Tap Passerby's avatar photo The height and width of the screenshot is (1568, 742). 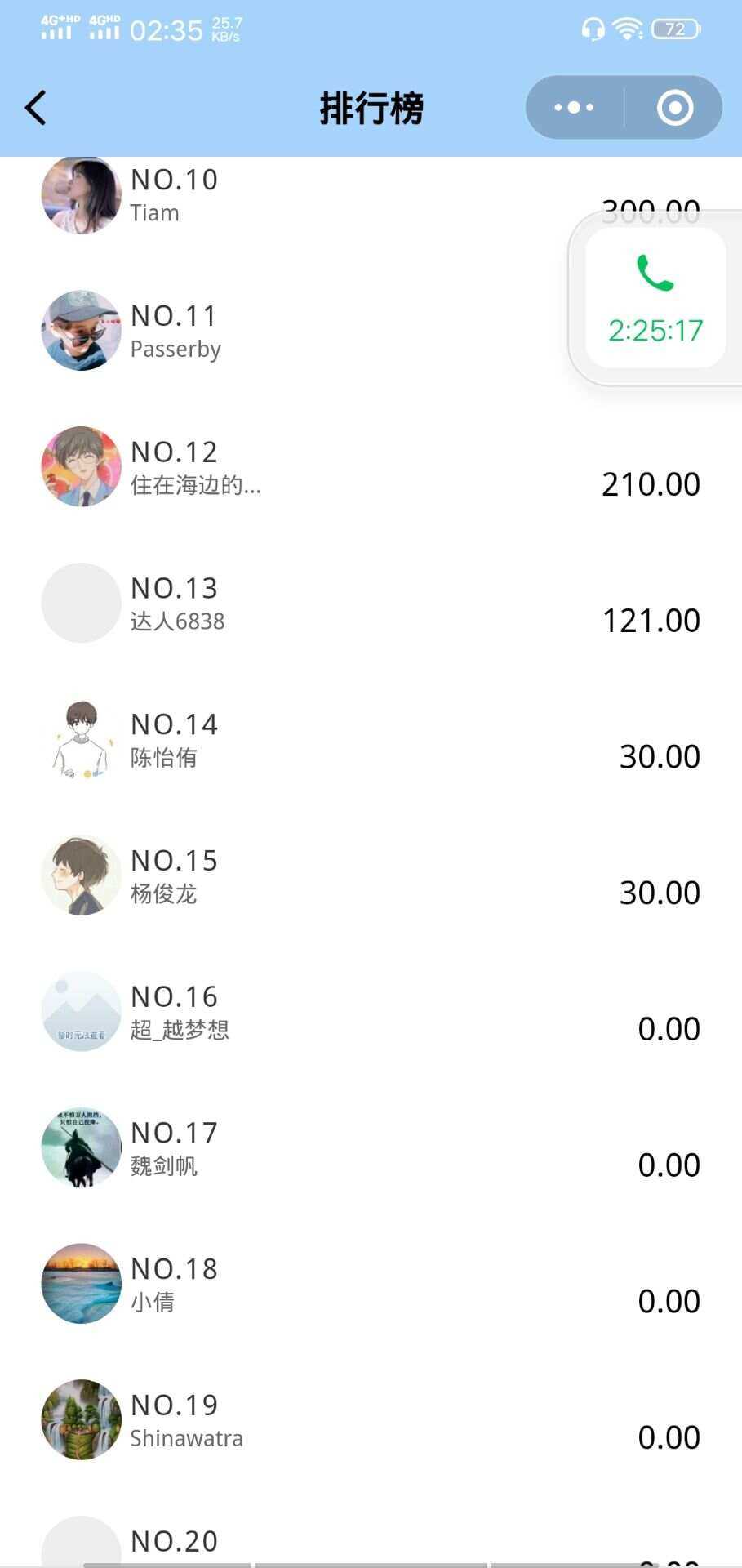click(81, 331)
